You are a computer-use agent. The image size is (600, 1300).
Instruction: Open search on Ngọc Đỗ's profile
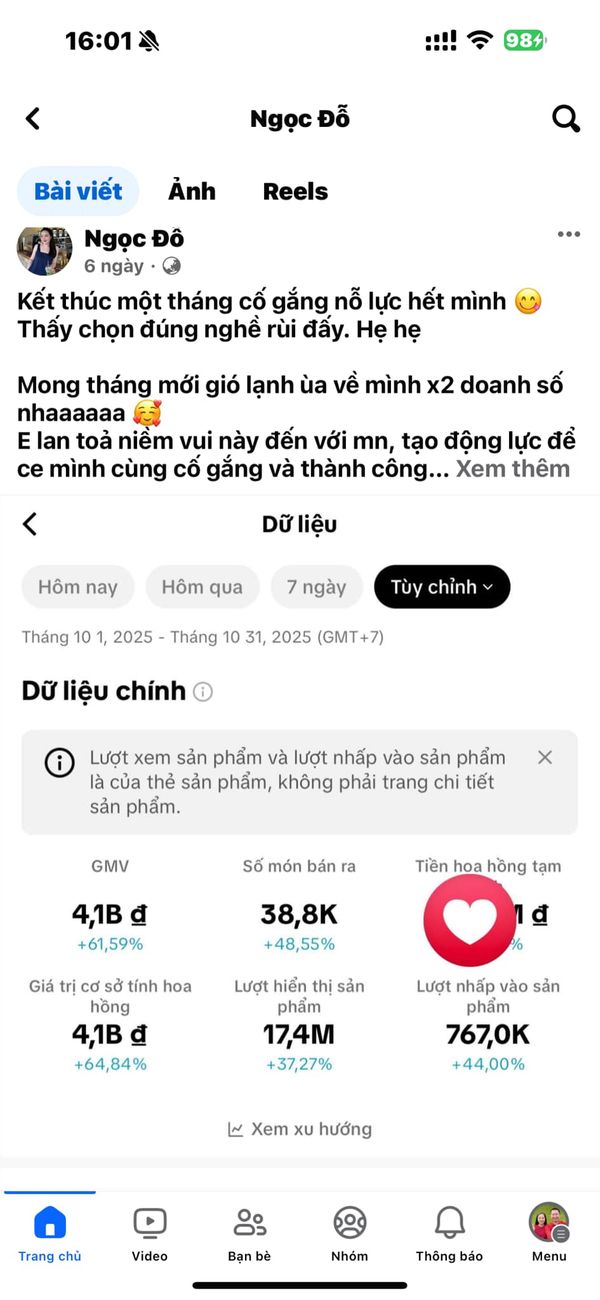566,119
